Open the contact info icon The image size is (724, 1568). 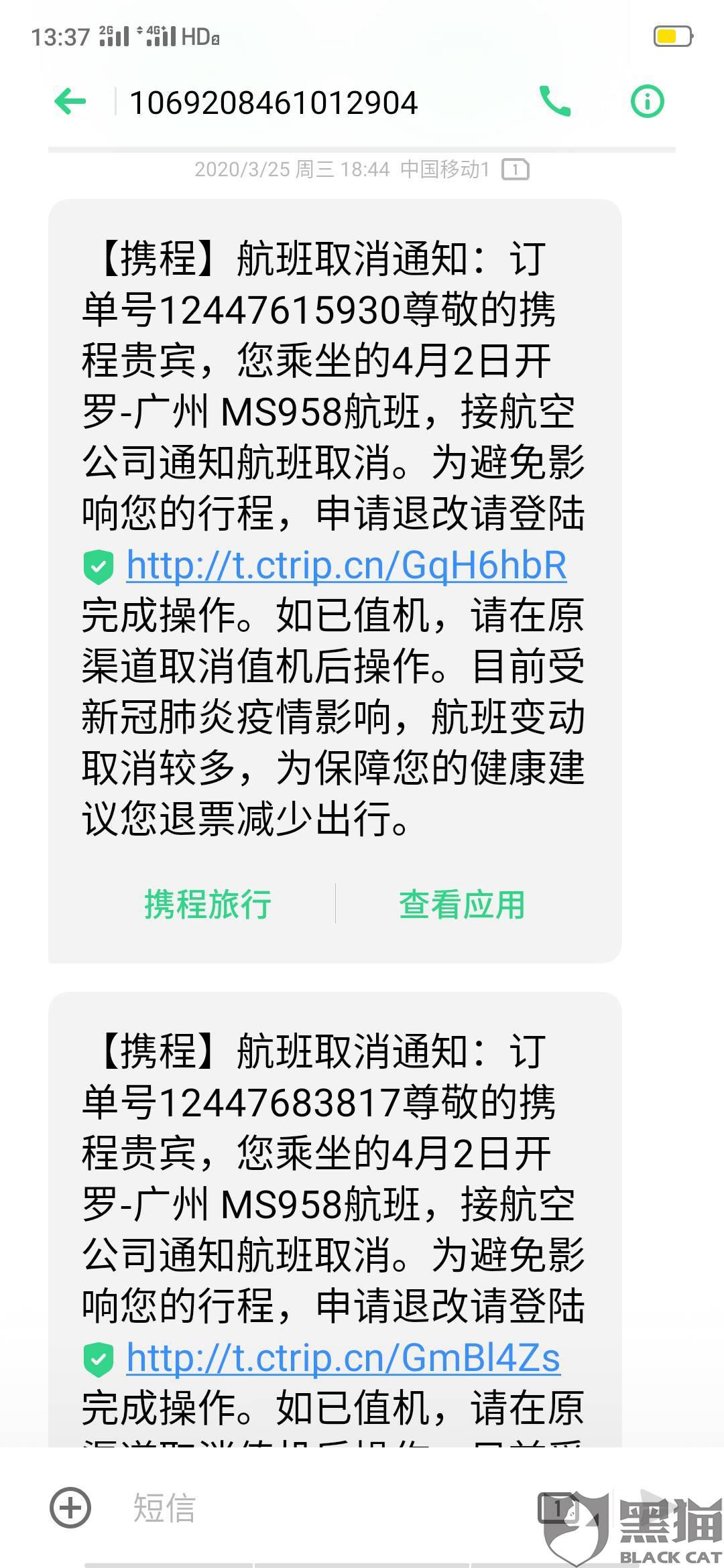pyautogui.click(x=648, y=102)
